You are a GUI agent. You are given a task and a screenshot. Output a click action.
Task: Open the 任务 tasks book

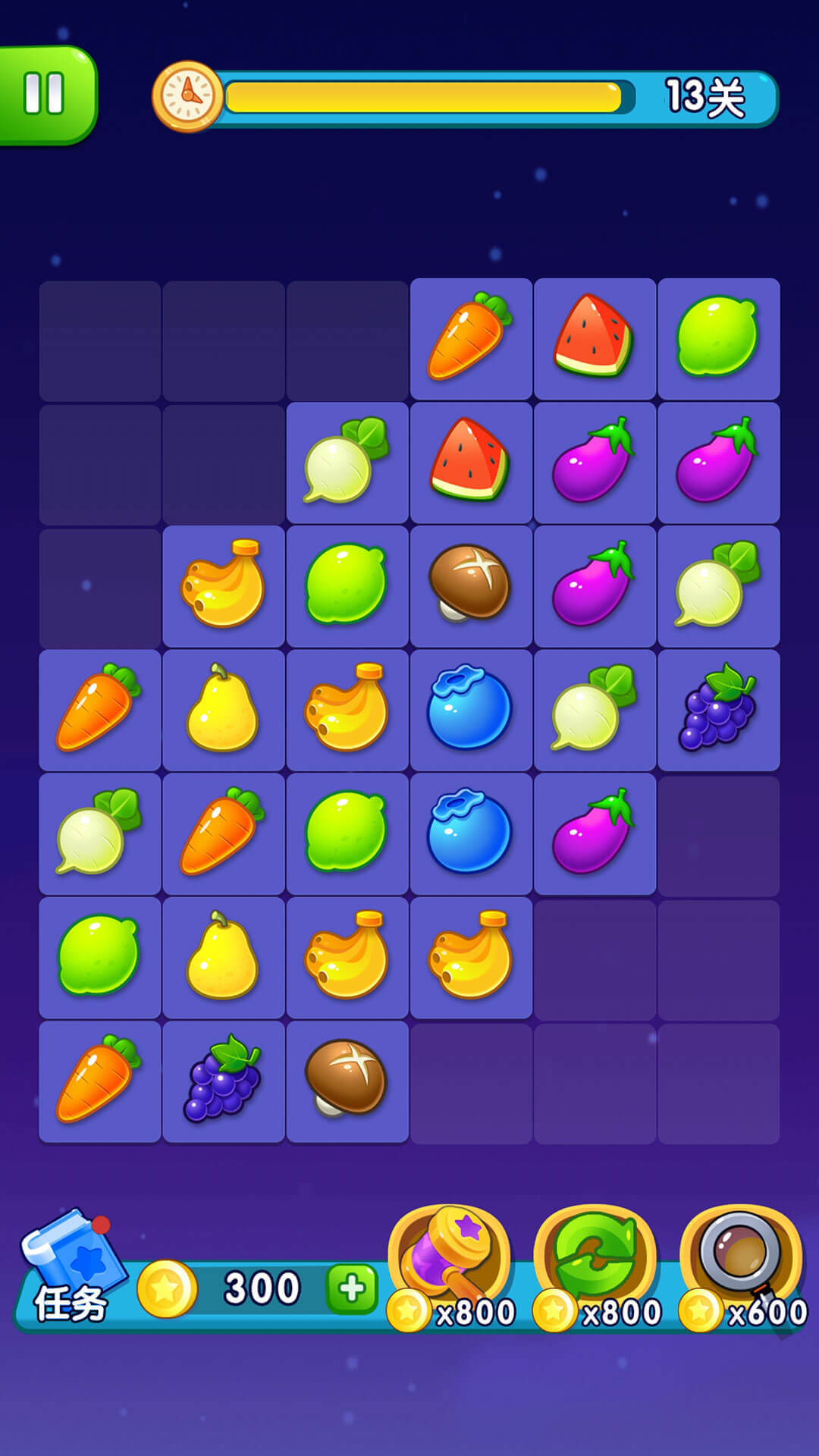[71, 1266]
